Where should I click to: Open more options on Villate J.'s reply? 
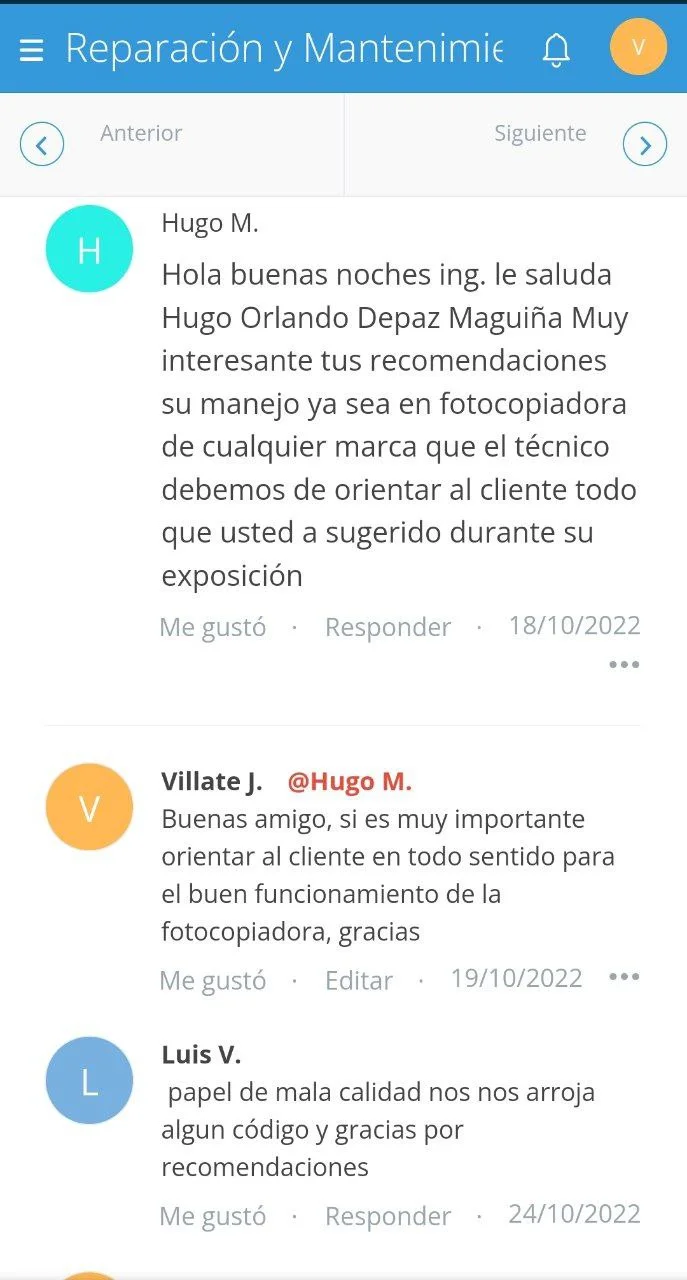624,976
